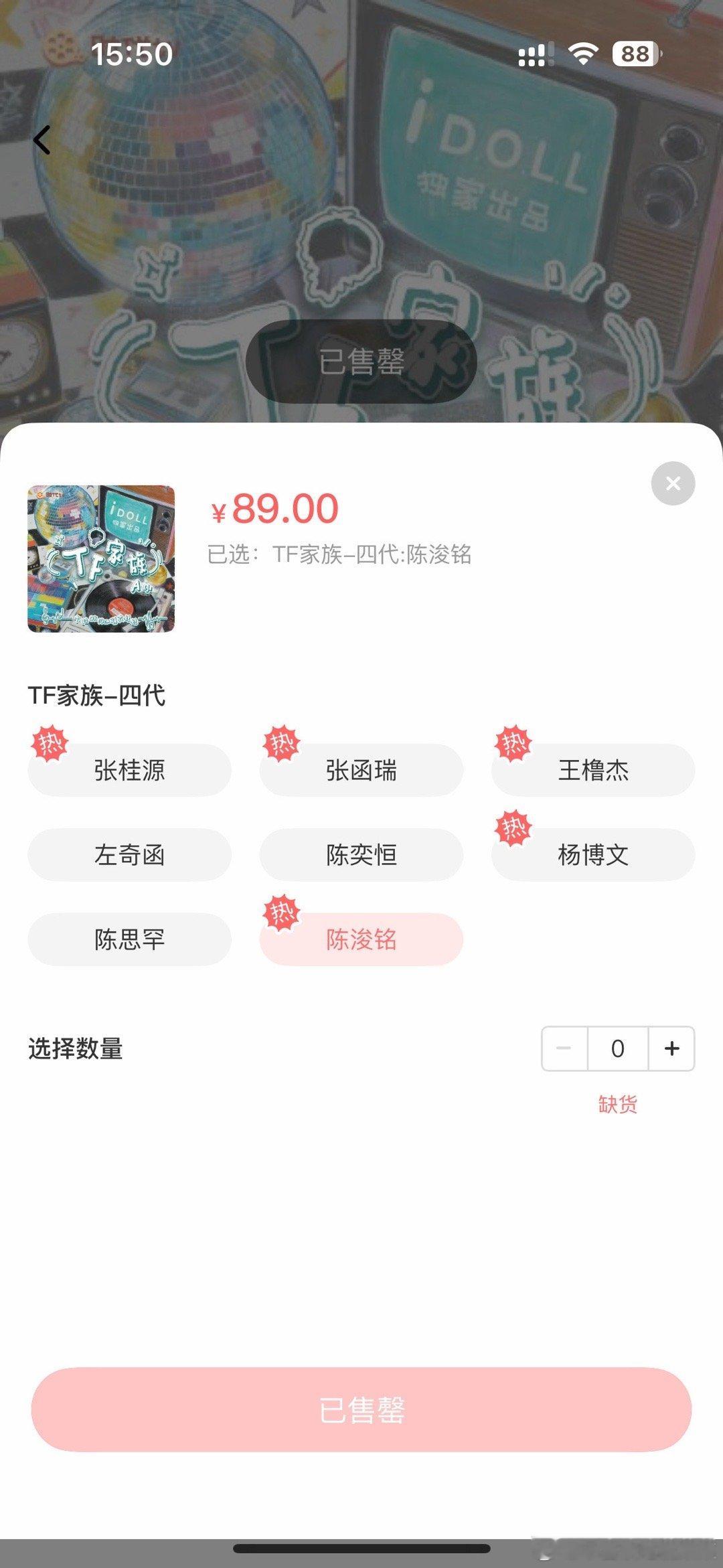Select the 张桂源 variant option

point(129,771)
